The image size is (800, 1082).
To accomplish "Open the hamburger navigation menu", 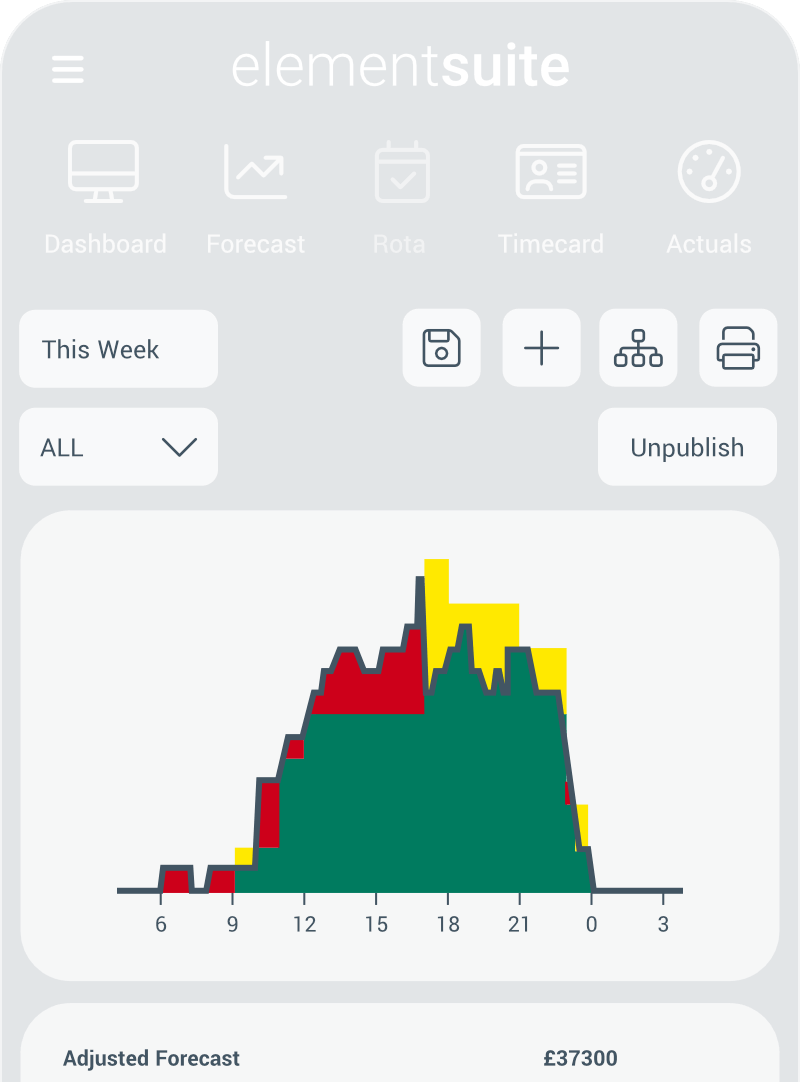I will (68, 70).
